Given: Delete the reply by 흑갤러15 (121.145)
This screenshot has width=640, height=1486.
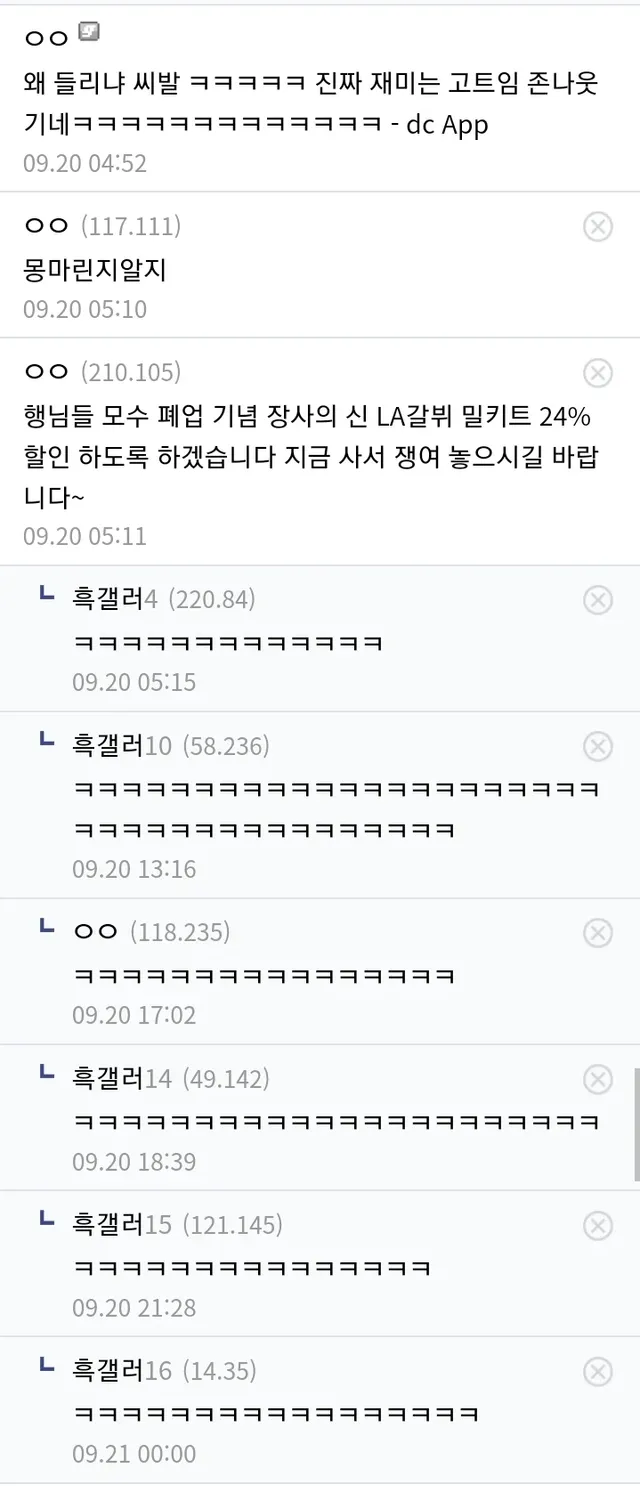Looking at the screenshot, I should click(x=597, y=1225).
